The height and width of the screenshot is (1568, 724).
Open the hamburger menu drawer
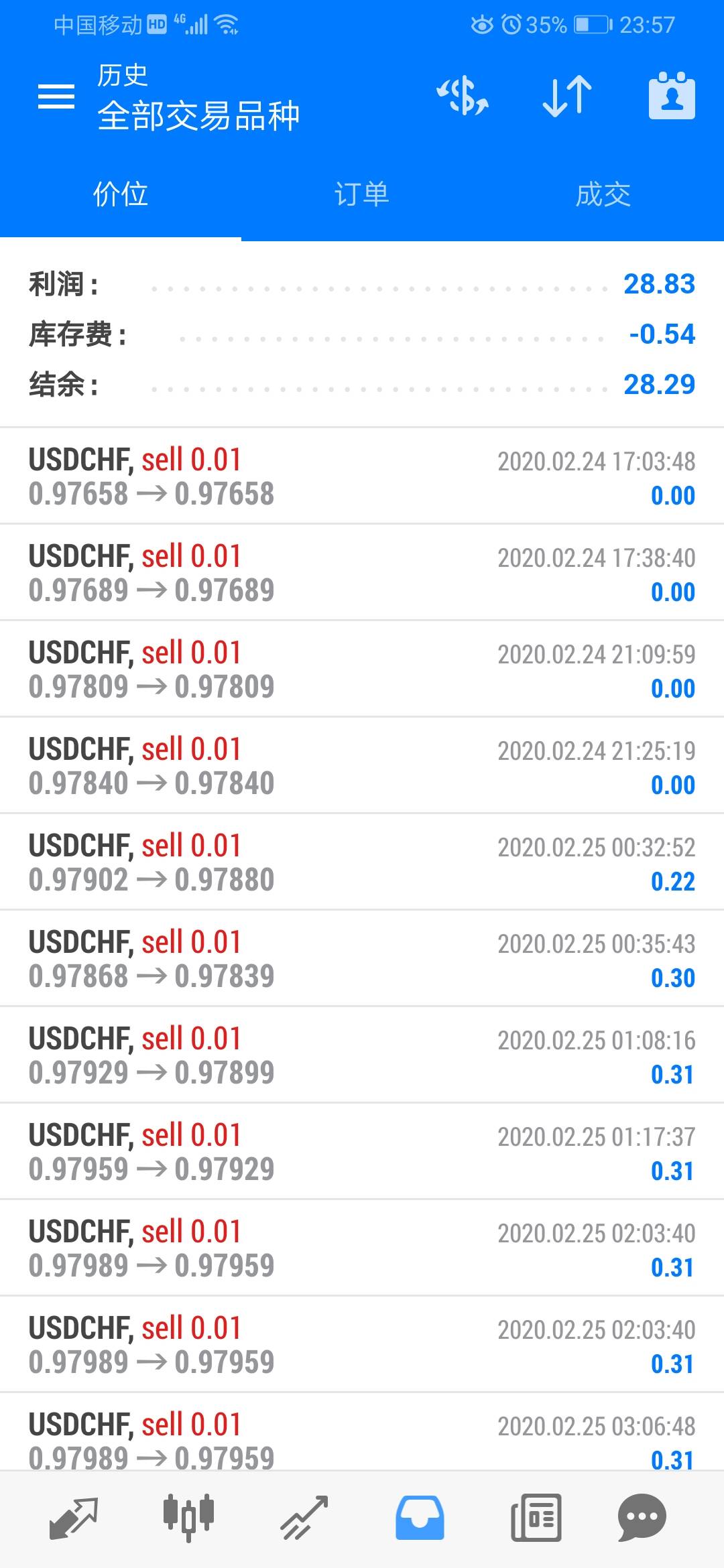tap(56, 97)
